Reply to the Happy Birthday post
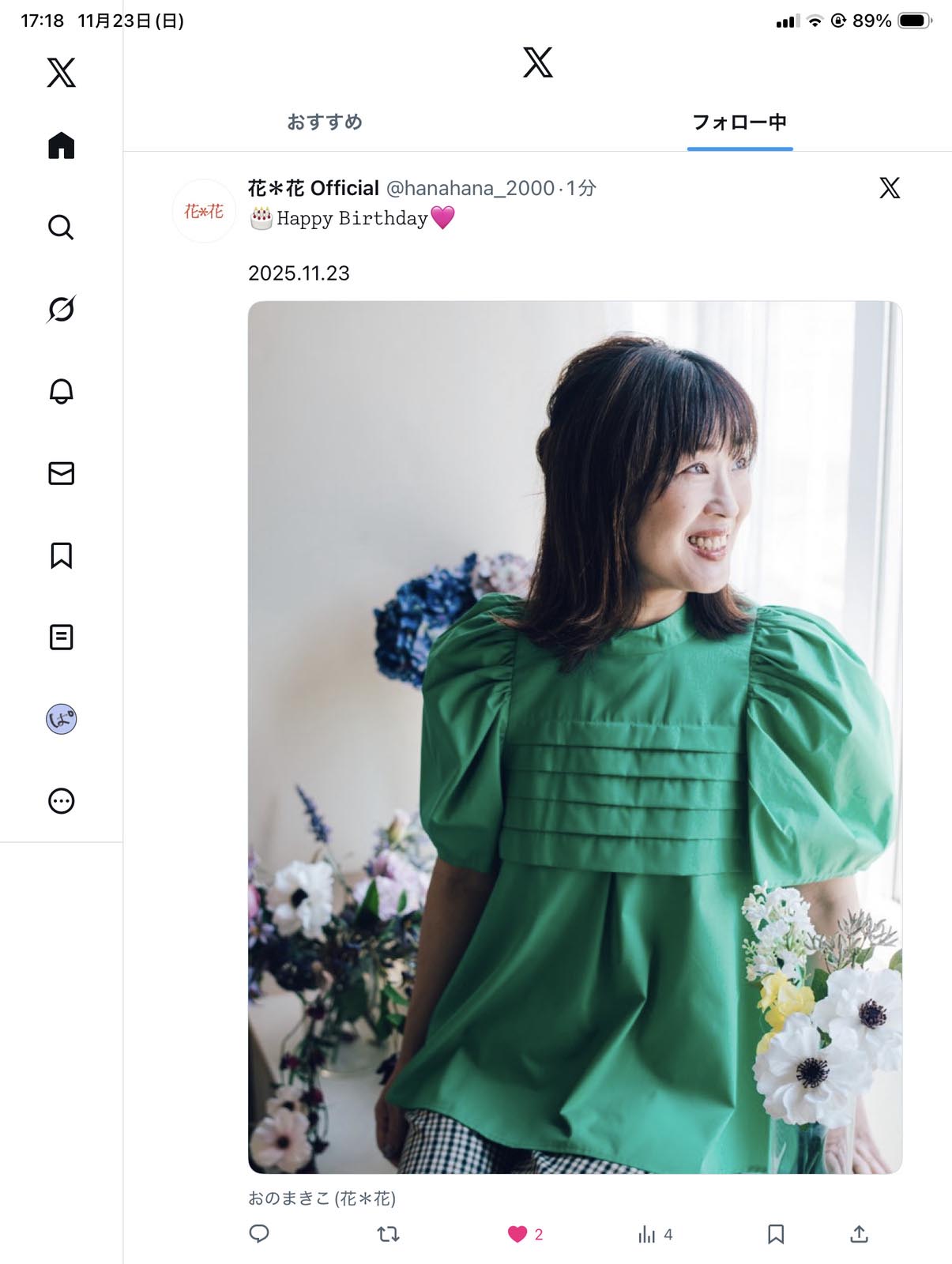 click(x=259, y=1234)
